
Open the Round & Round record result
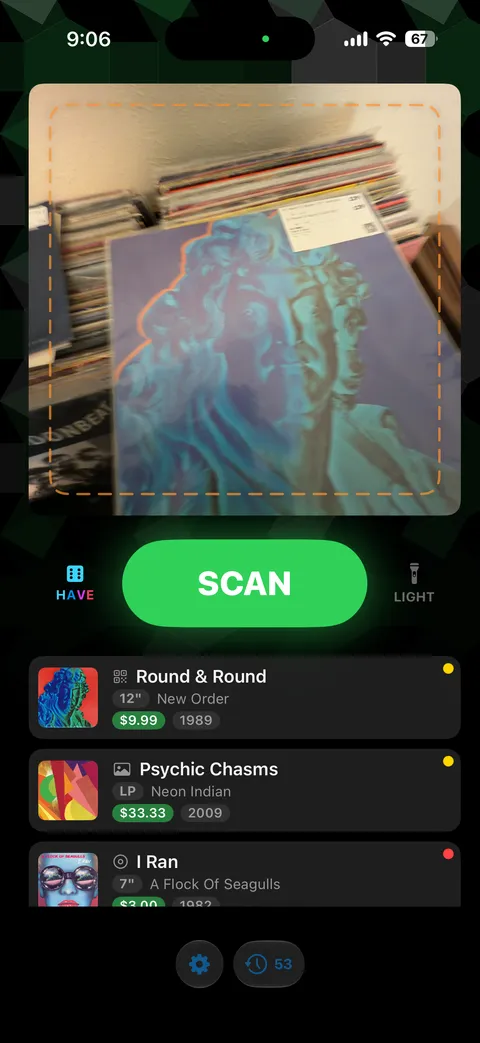click(245, 698)
